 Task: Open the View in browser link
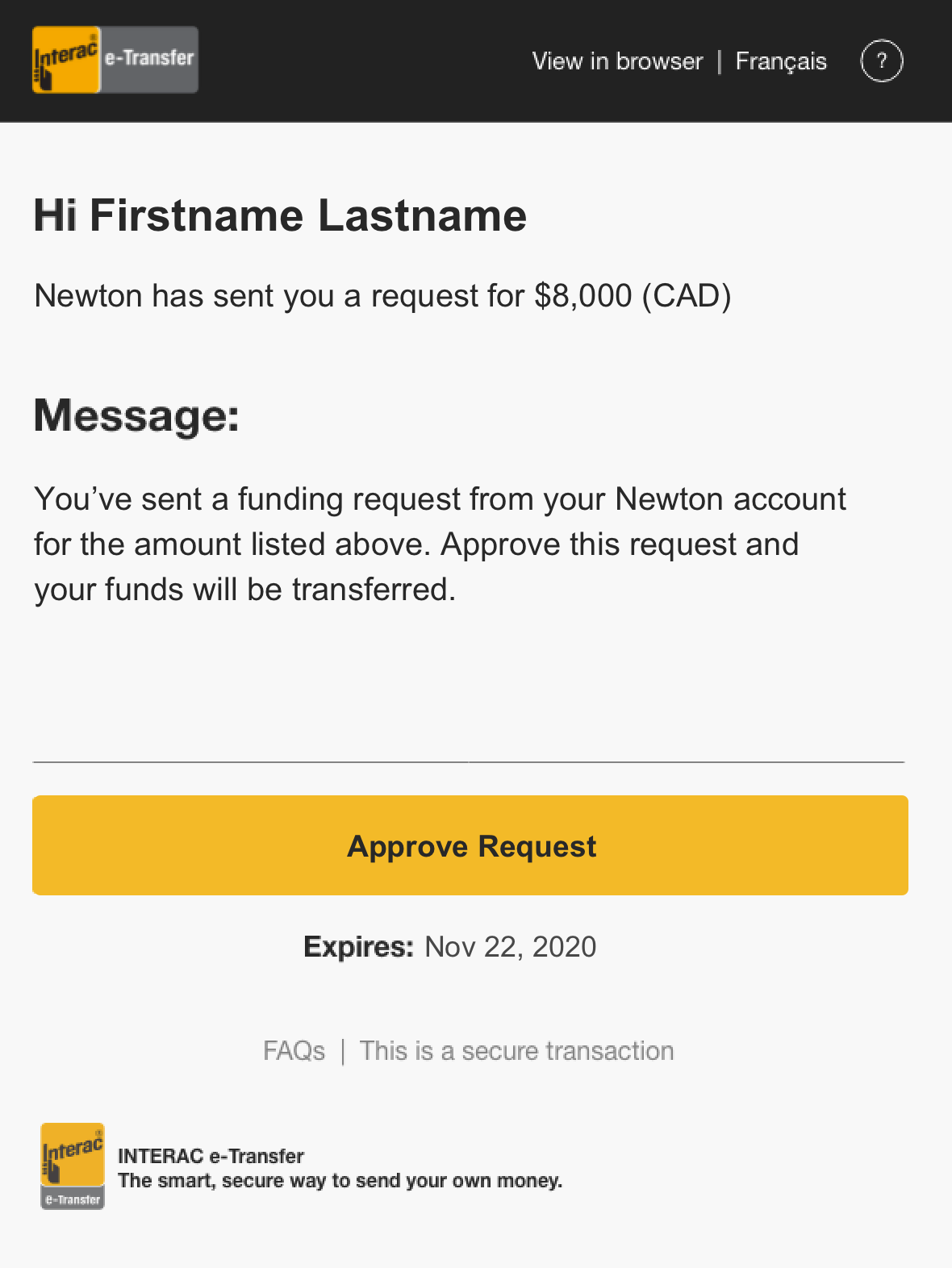point(616,61)
